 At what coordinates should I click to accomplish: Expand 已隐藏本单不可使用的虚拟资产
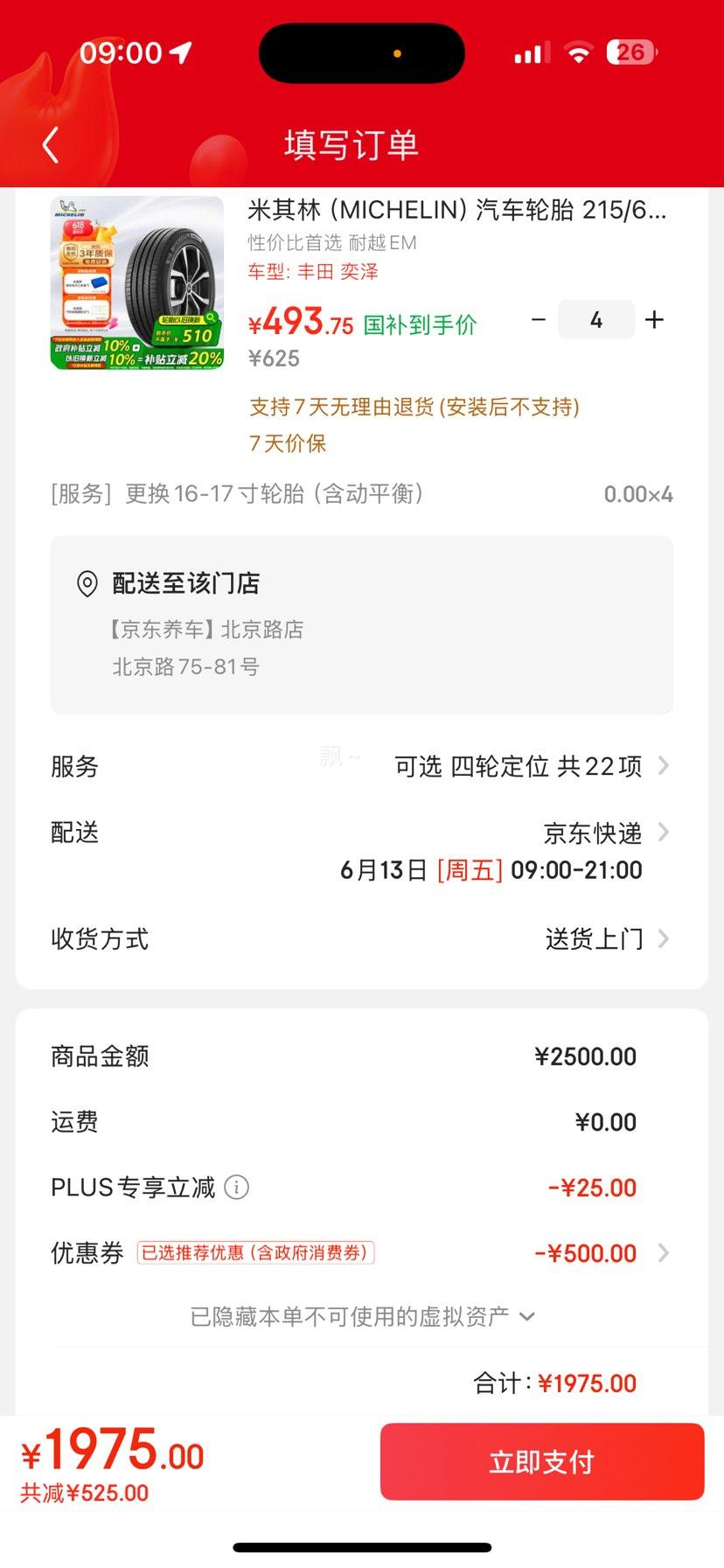[x=362, y=1316]
